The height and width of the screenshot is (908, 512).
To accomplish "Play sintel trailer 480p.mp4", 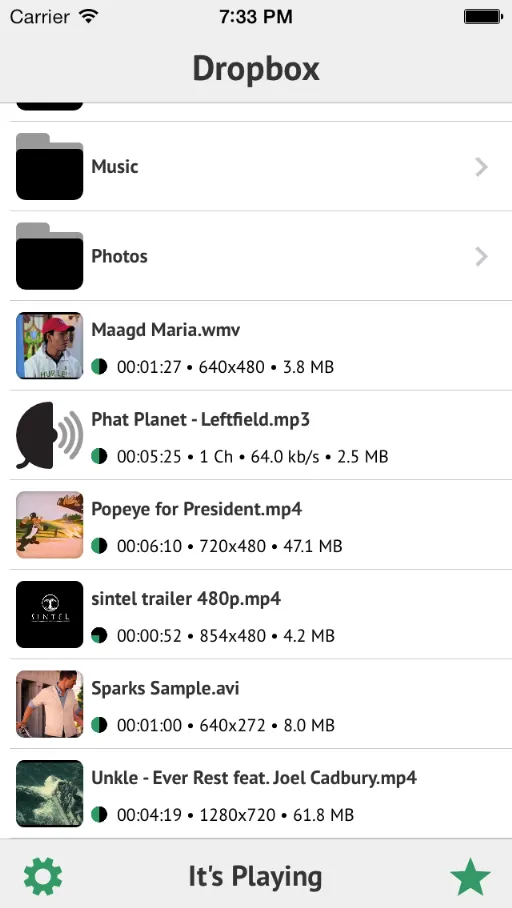I will pyautogui.click(x=256, y=614).
